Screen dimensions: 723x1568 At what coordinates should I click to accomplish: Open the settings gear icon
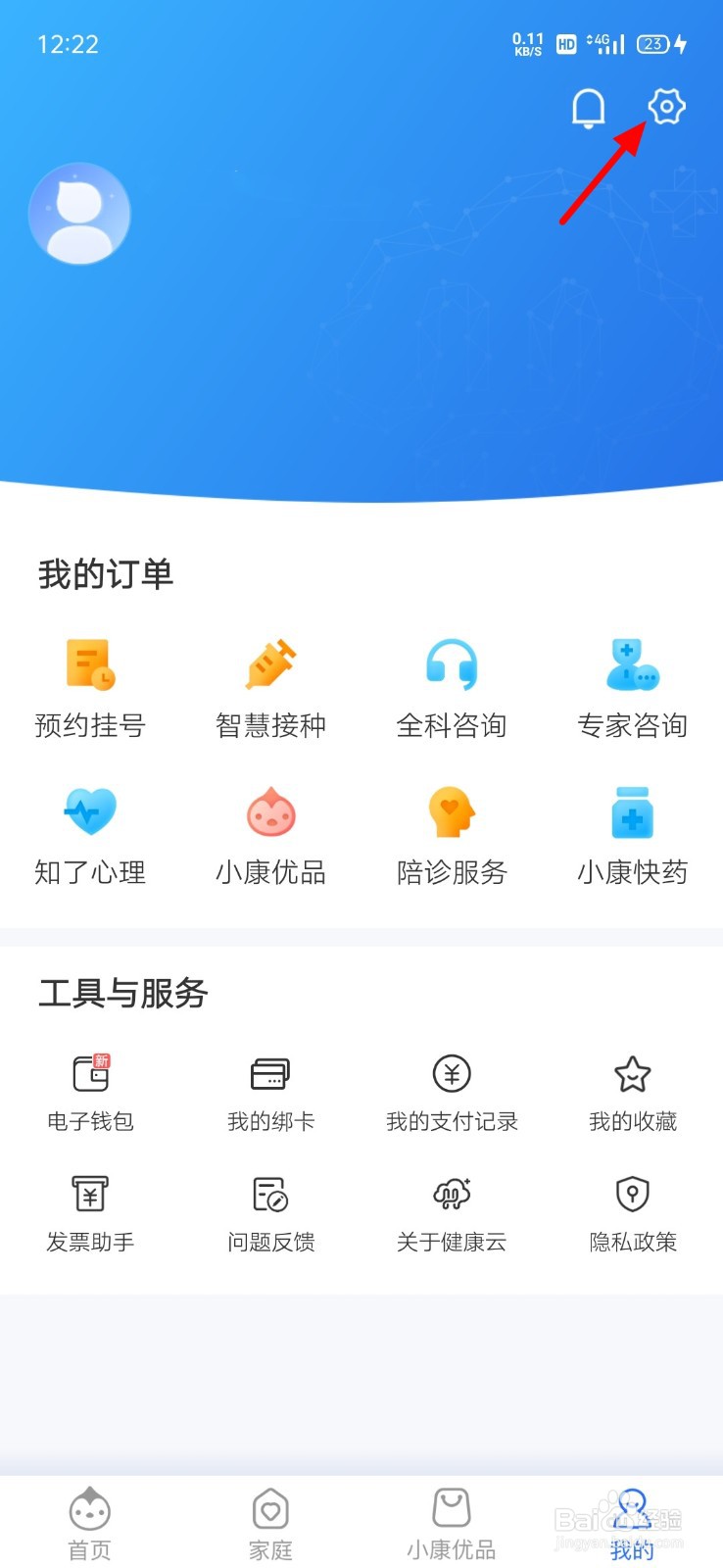[666, 106]
